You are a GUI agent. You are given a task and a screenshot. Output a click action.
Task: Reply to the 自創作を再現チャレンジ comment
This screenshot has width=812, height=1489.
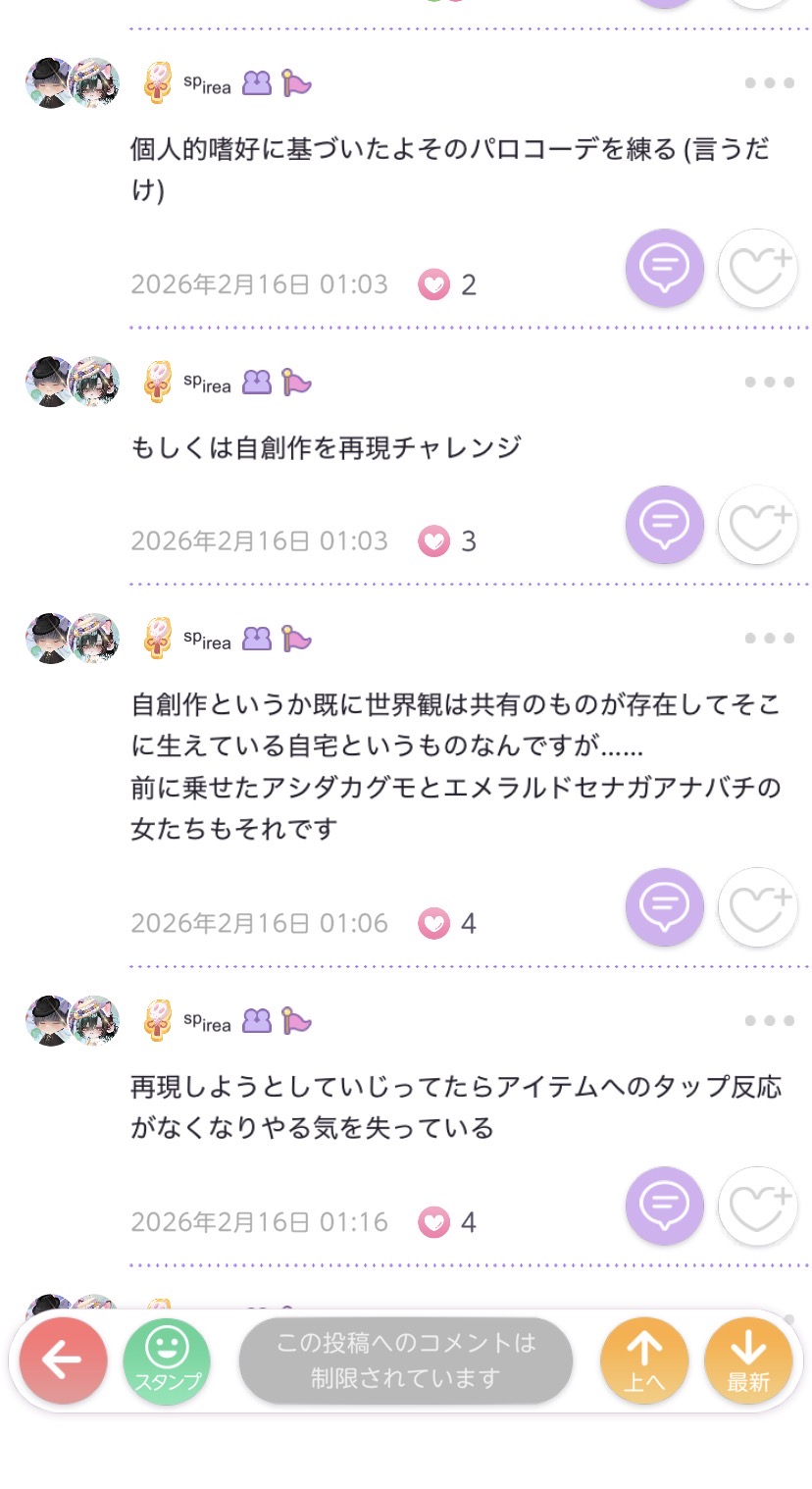664,524
